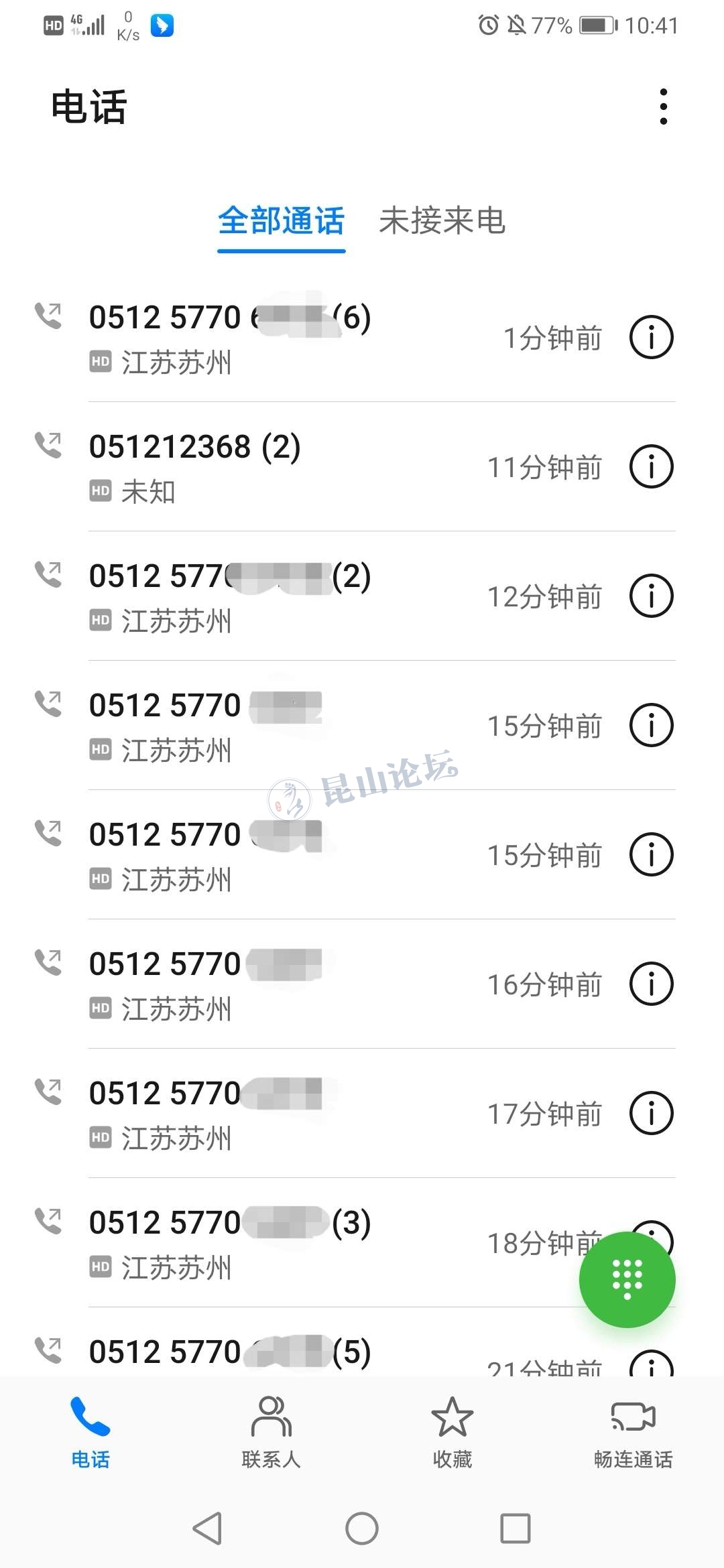This screenshot has width=724, height=1568.
Task: Open recent apps with the square button
Action: 515,1528
